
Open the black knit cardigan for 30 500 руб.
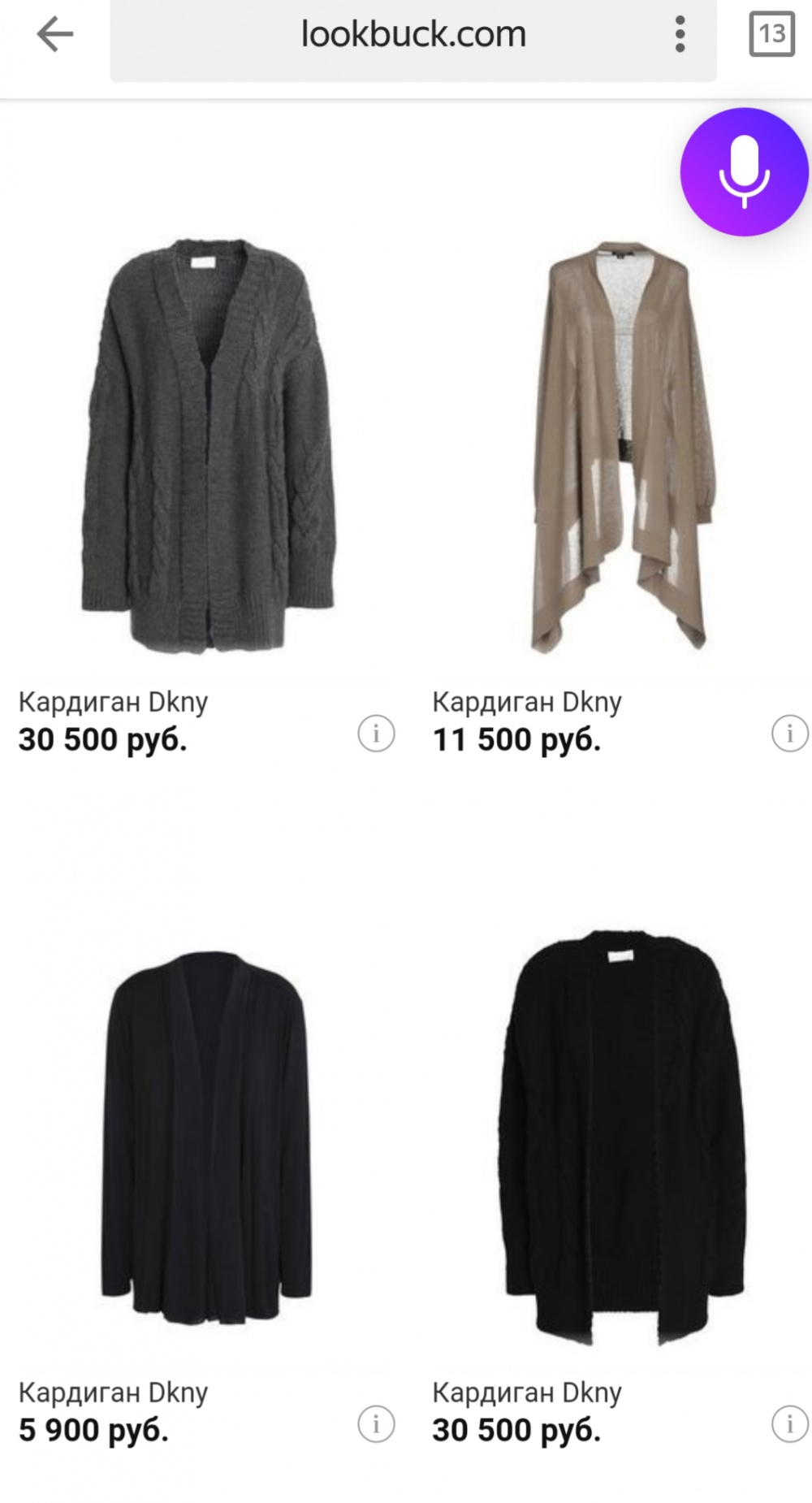pos(621,1137)
